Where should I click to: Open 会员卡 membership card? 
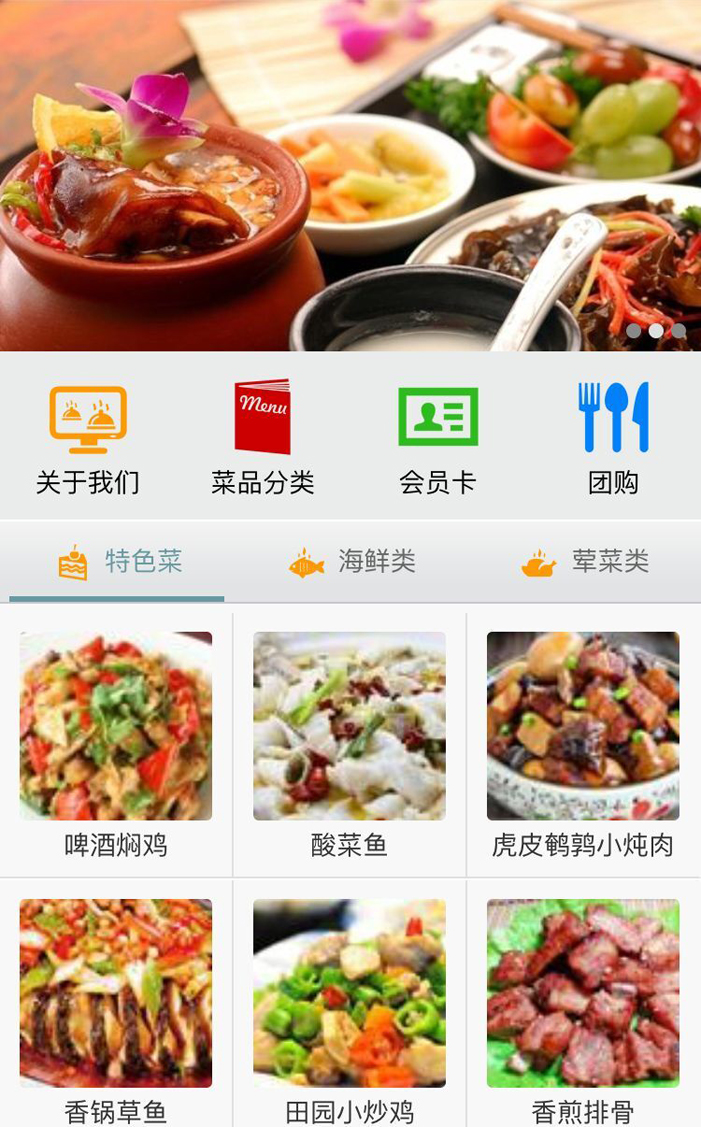tap(437, 438)
